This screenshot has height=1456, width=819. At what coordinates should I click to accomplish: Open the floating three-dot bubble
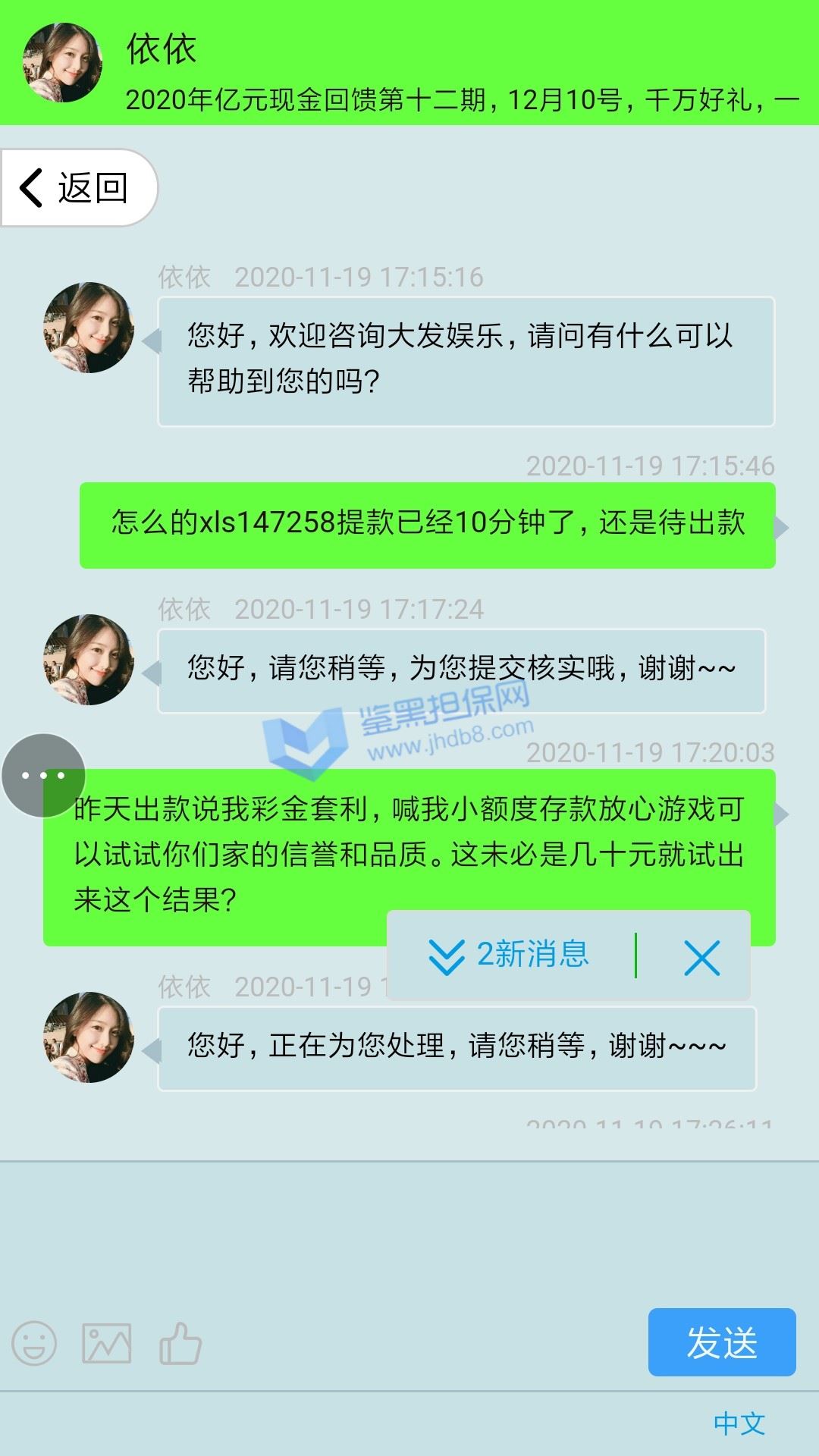[43, 775]
